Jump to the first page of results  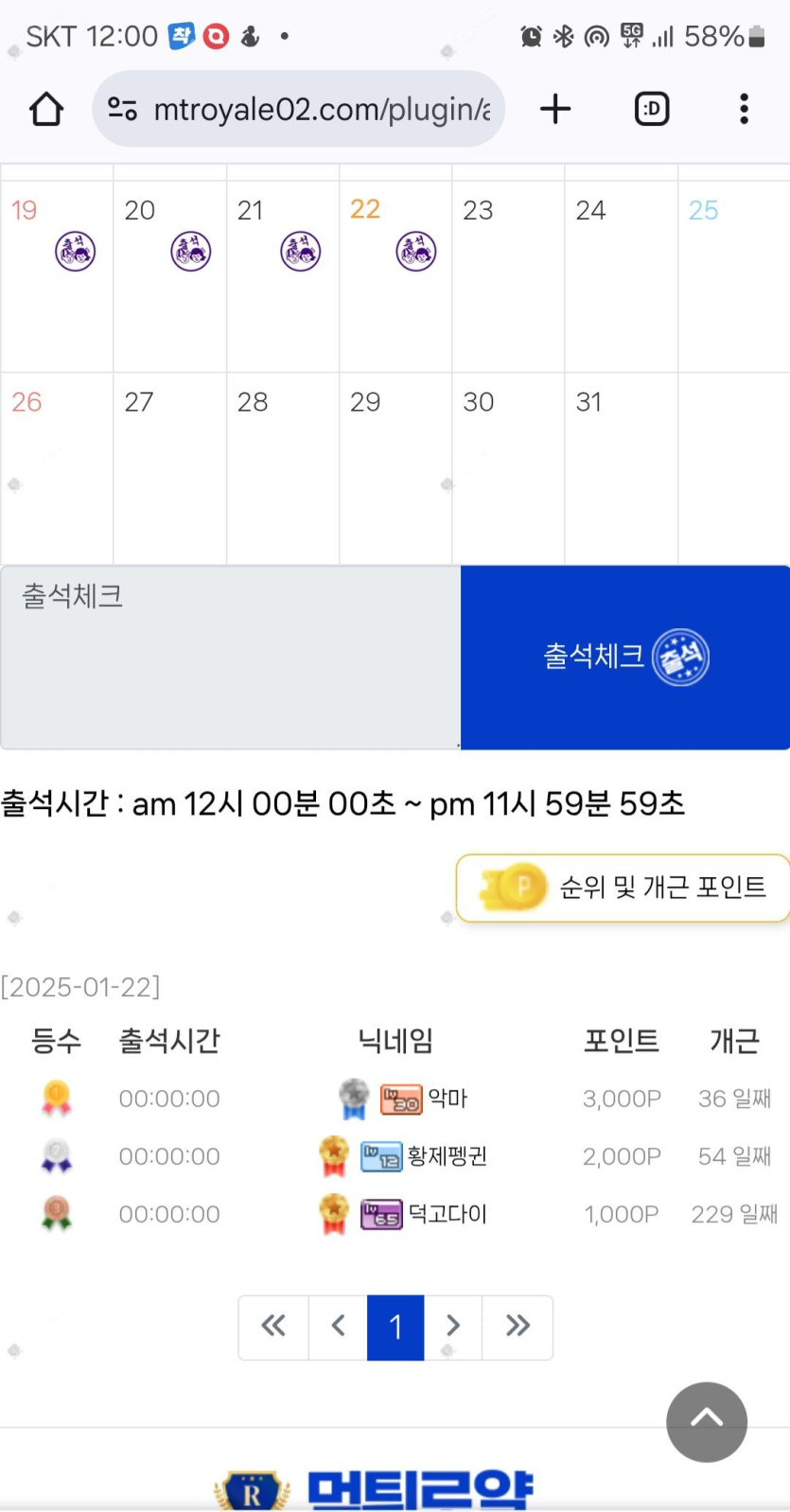click(x=273, y=1327)
